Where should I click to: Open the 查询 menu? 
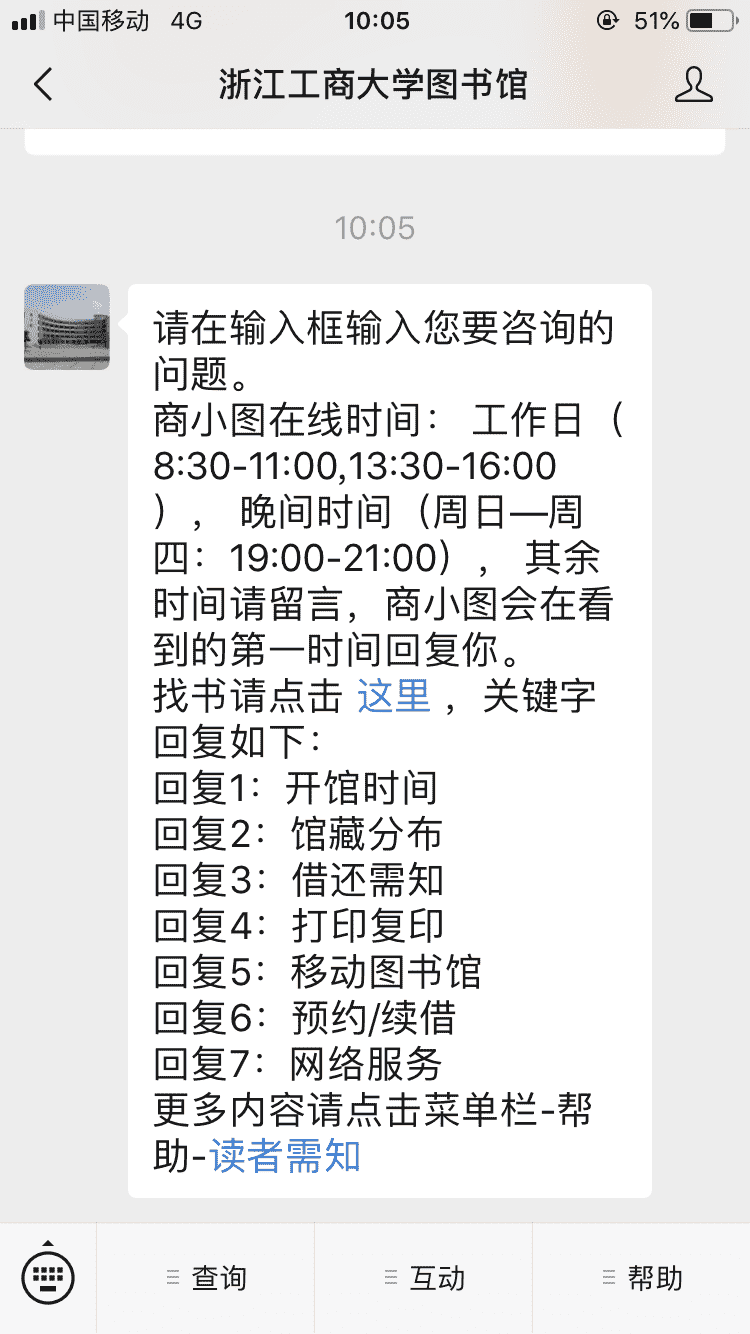click(x=206, y=1277)
